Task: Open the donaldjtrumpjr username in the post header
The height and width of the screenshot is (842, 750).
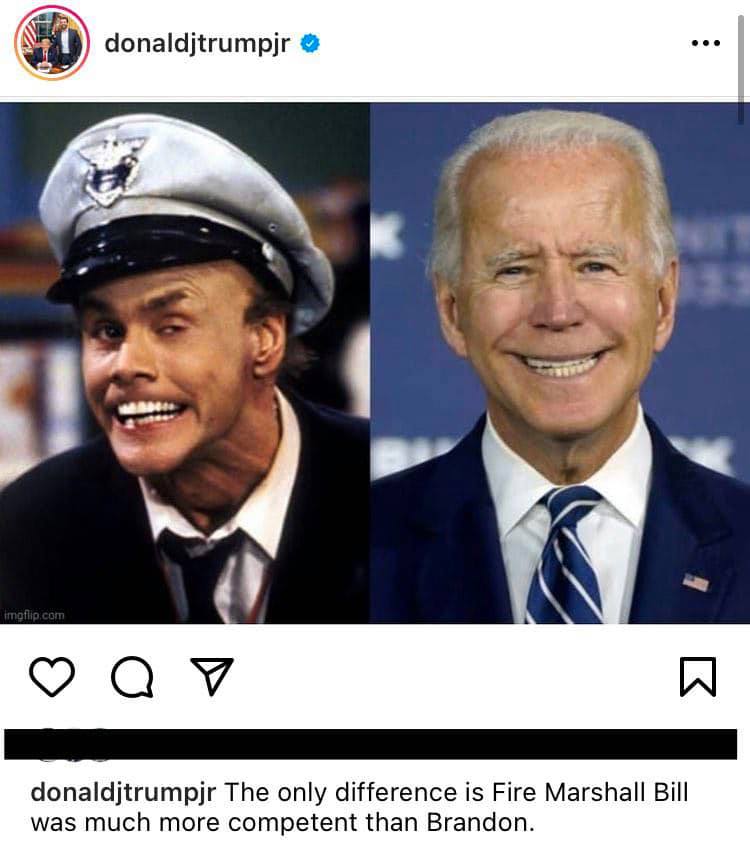Action: 197,43
